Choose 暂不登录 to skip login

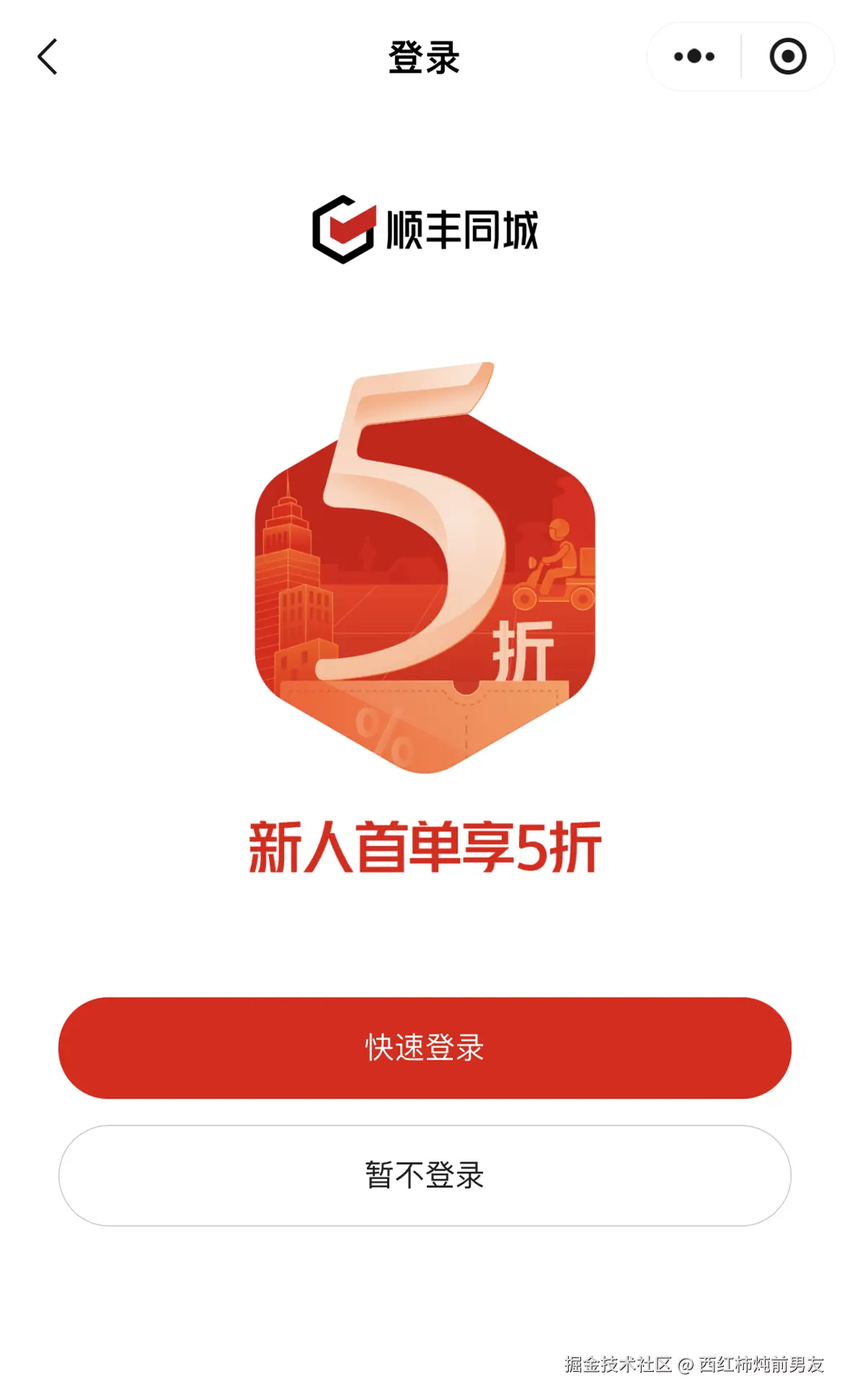425,1175
